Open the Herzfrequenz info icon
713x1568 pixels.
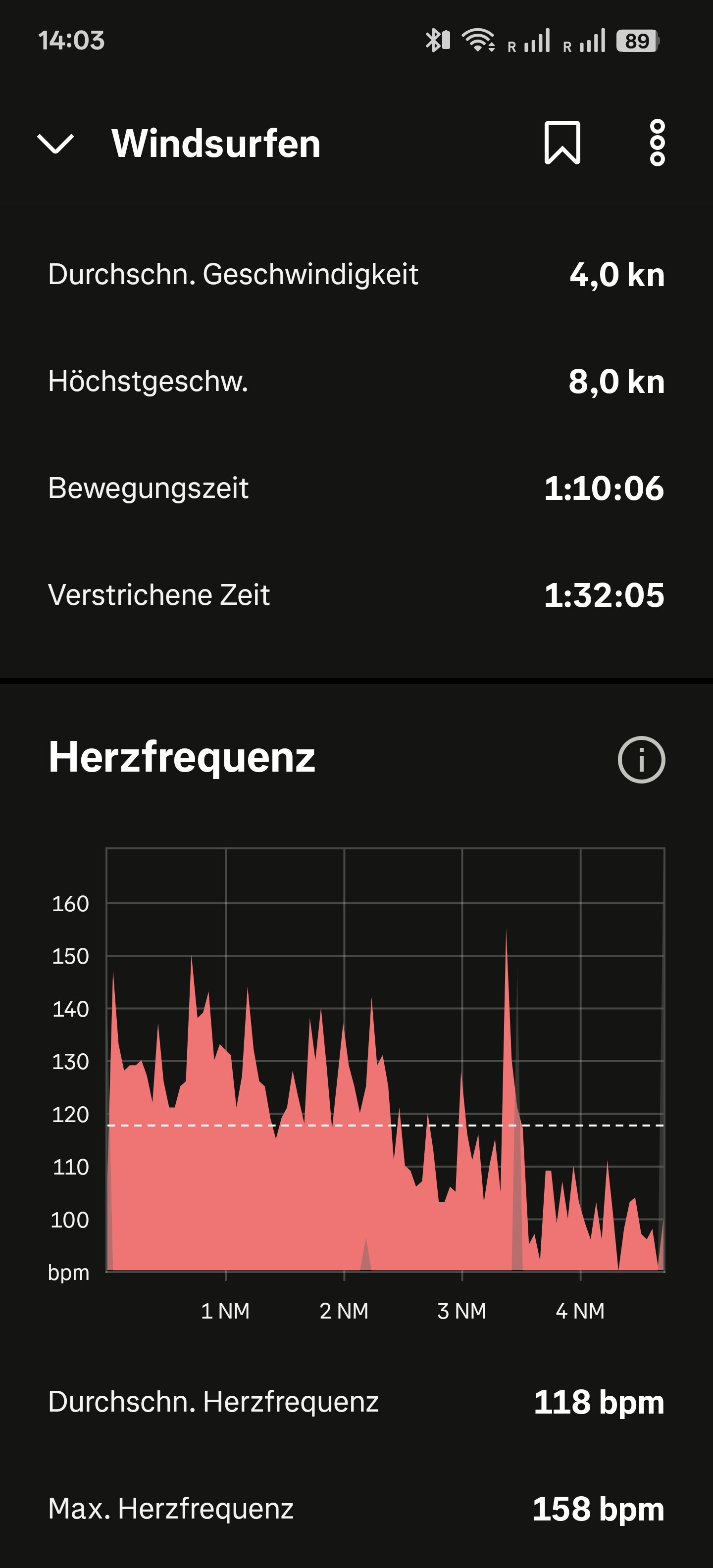[641, 760]
